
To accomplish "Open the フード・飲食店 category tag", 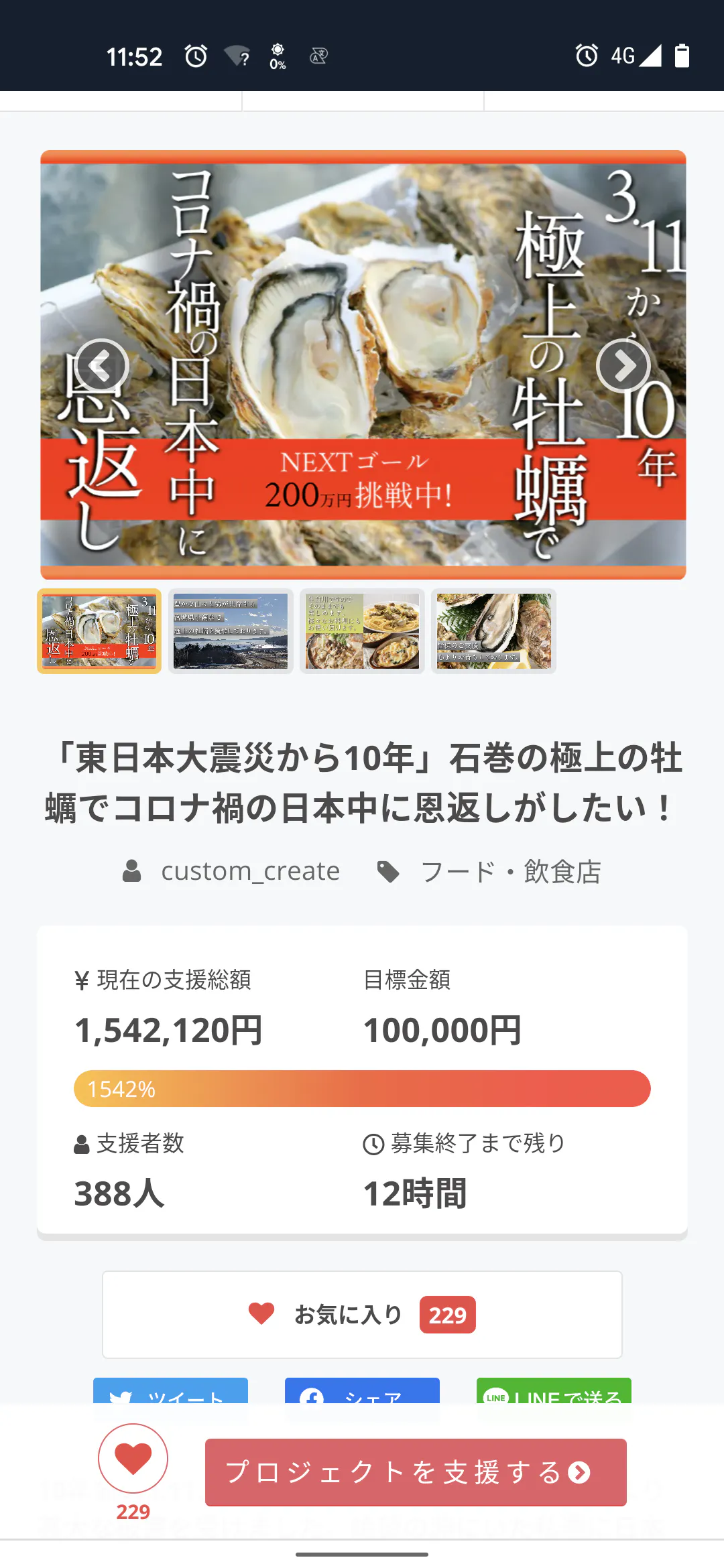I will point(509,871).
